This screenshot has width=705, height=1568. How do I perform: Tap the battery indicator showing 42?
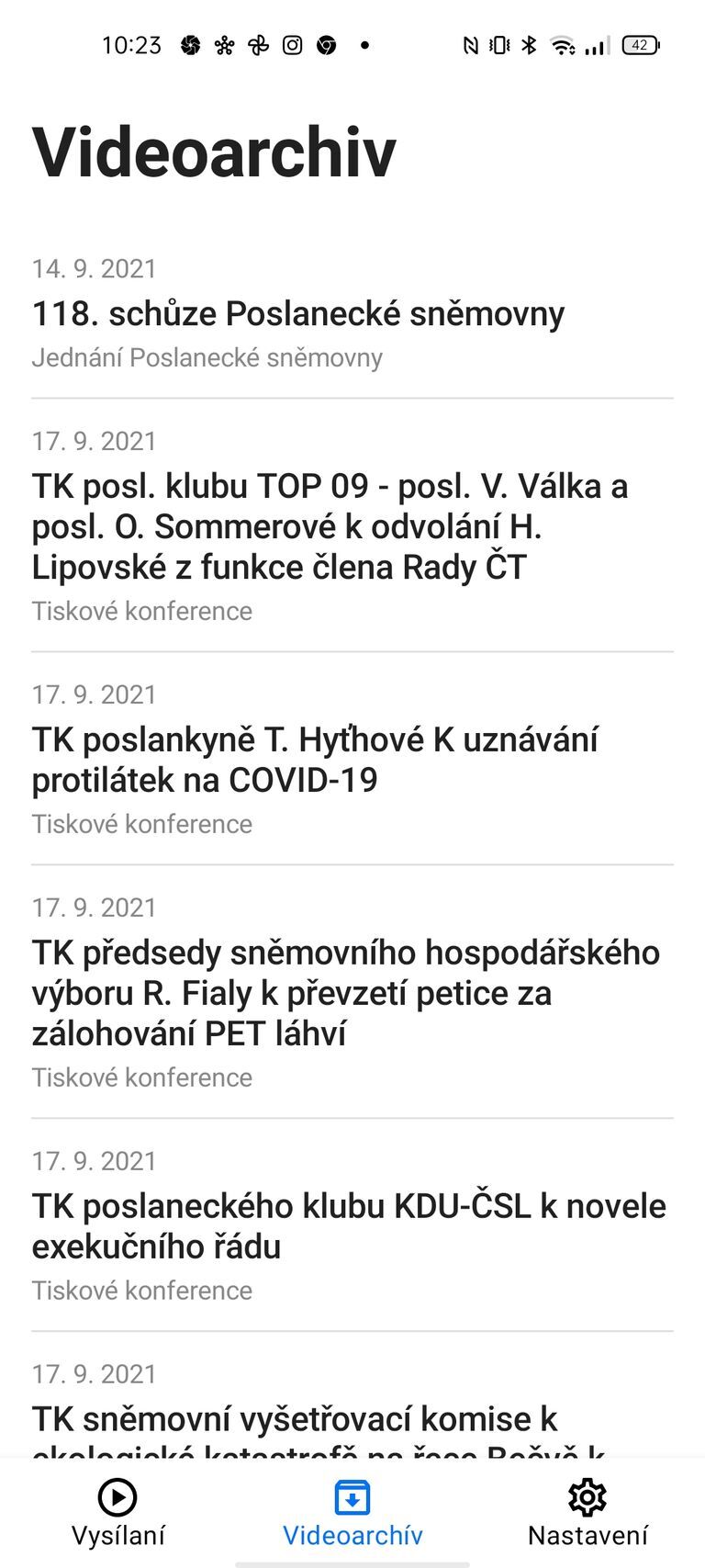click(640, 44)
